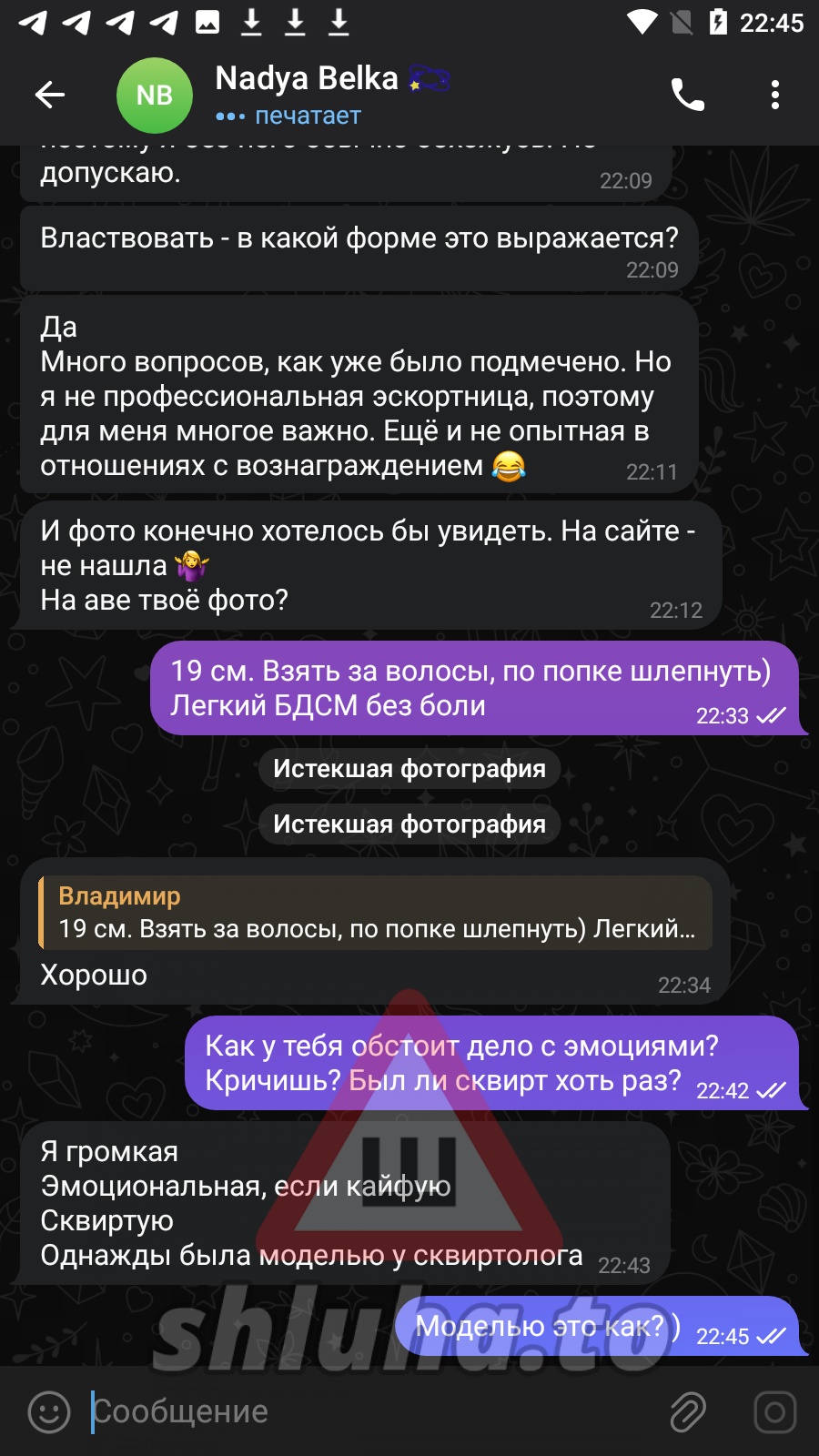The height and width of the screenshot is (1456, 819).
Task: Jump to the quoted message from Владимир
Action: point(375,913)
